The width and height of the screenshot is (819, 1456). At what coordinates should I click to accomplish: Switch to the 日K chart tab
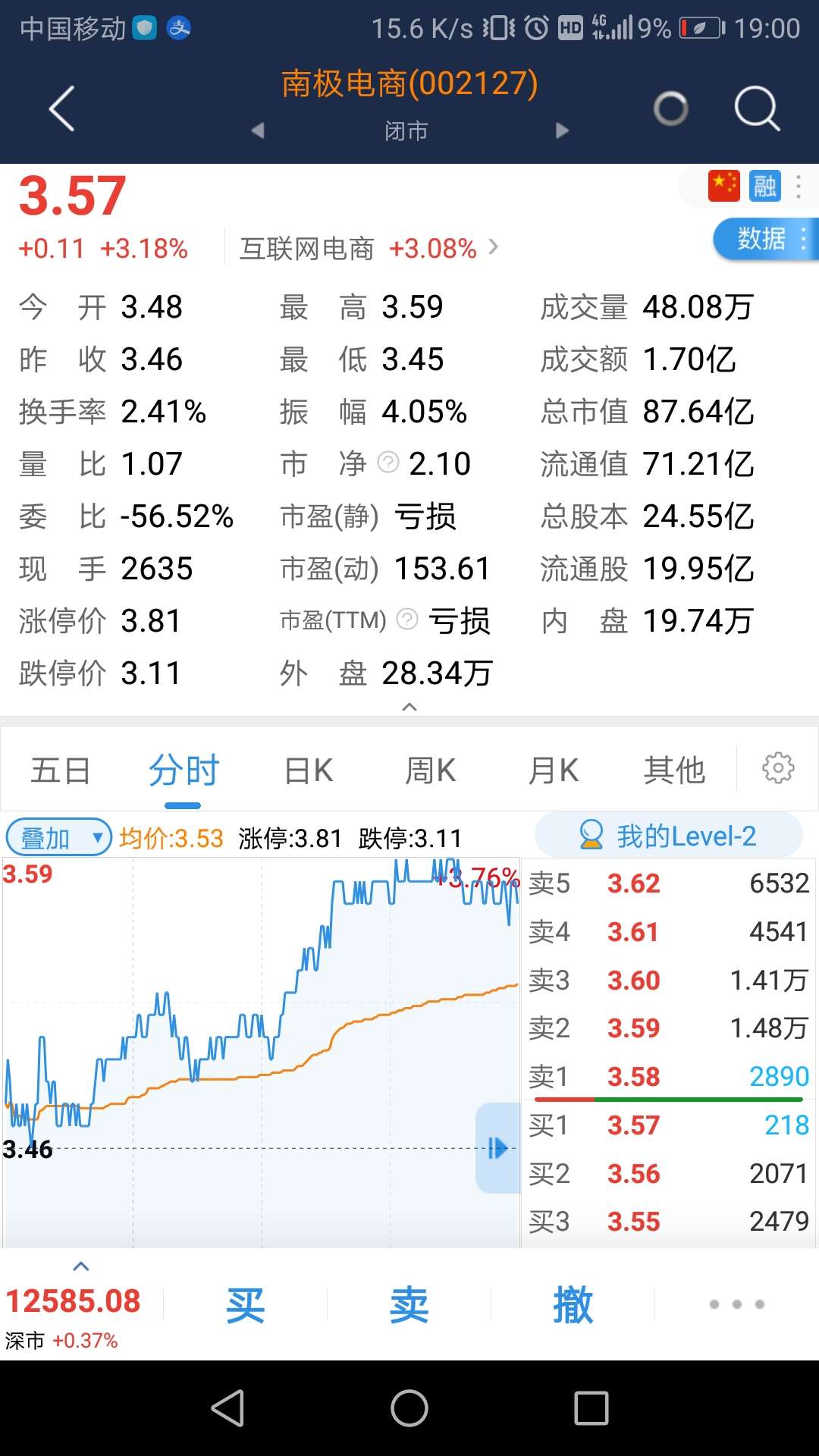coord(309,770)
